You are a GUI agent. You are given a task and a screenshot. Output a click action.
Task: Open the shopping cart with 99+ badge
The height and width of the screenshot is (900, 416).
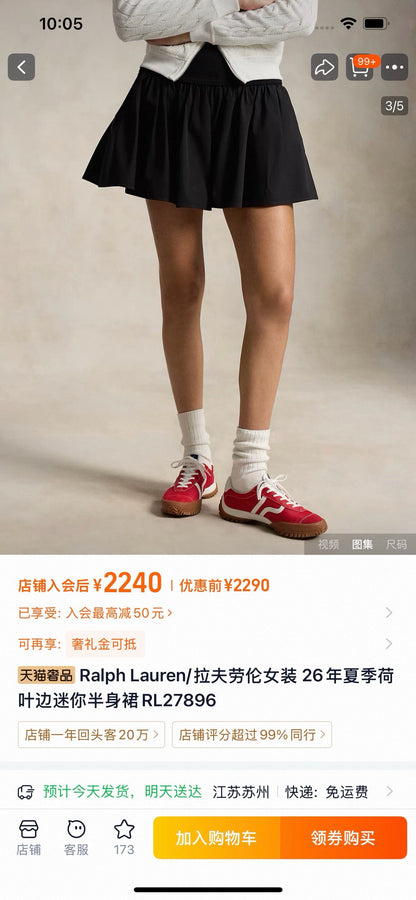coord(360,67)
